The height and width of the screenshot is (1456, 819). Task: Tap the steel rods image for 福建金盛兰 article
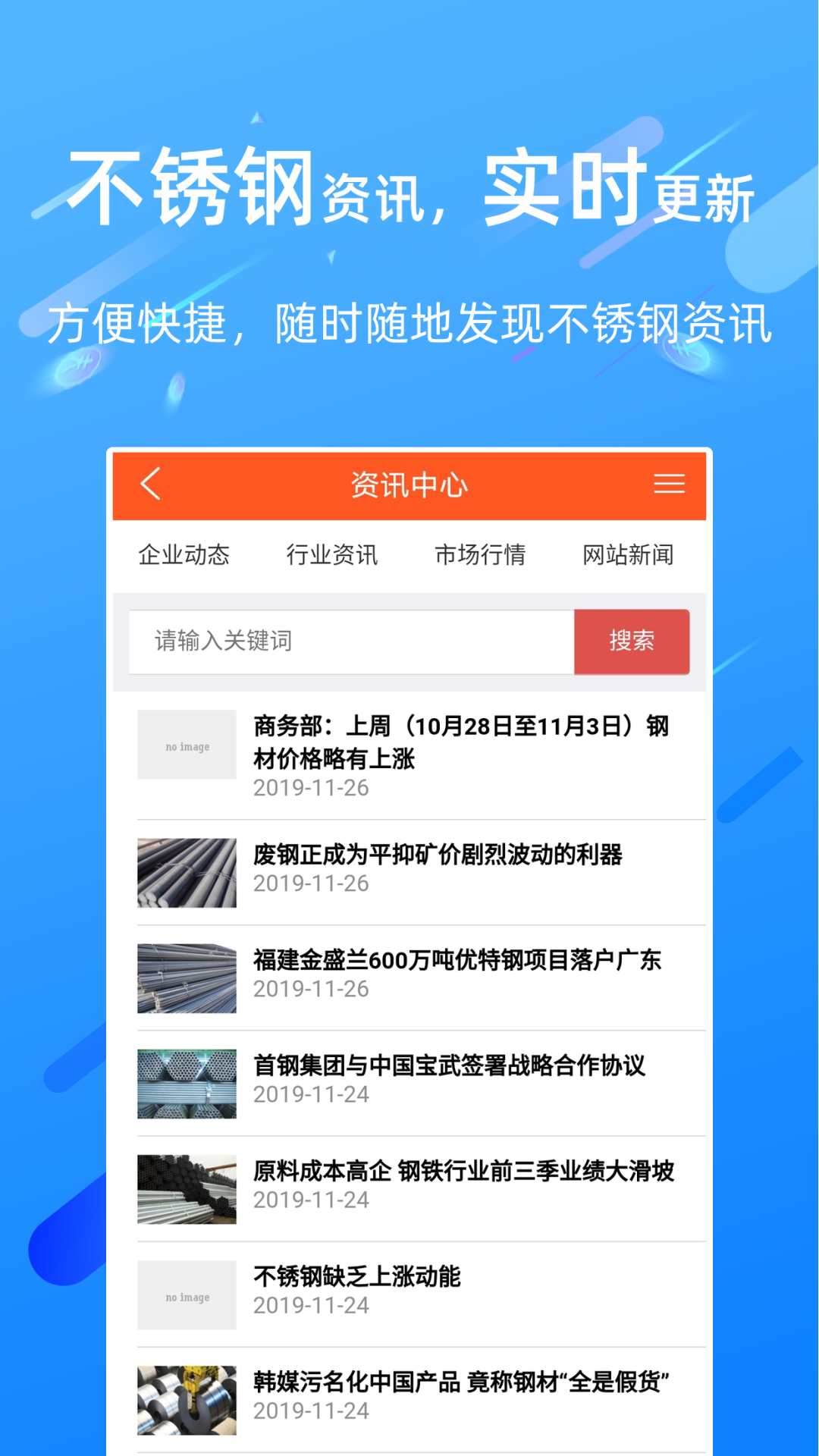click(x=187, y=977)
